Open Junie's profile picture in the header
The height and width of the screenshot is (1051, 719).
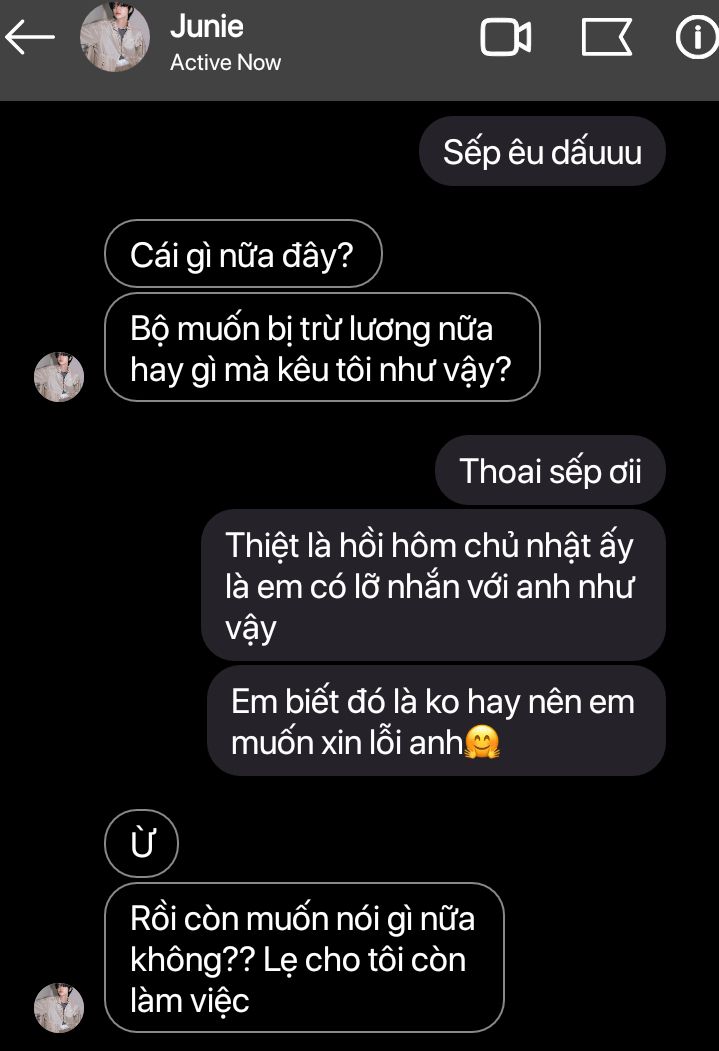pyautogui.click(x=115, y=38)
